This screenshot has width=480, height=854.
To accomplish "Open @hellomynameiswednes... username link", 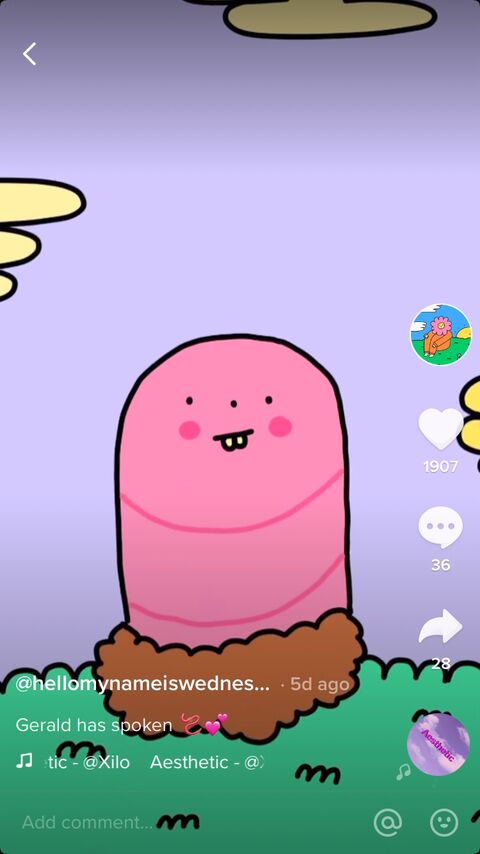I will pyautogui.click(x=142, y=684).
